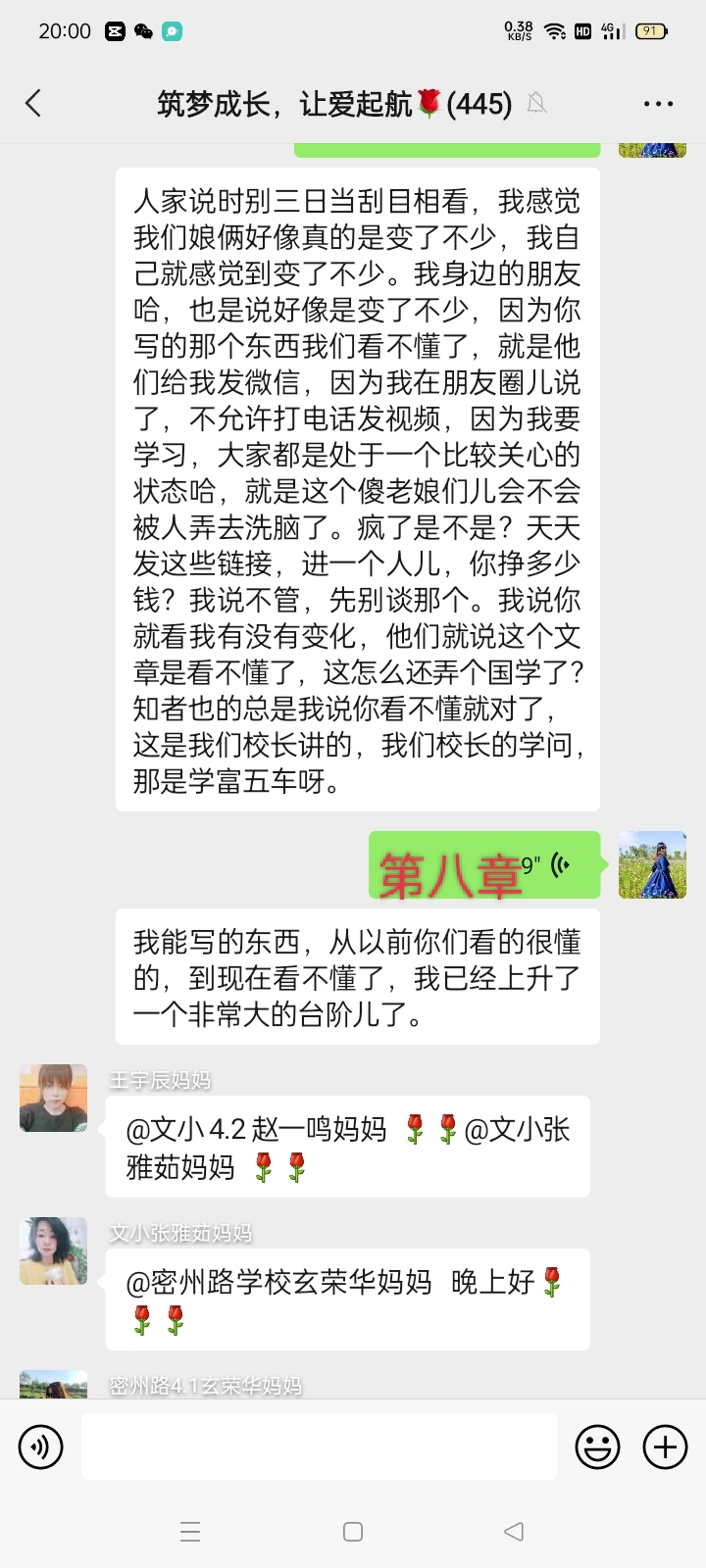Tap 王宇辰妈妈's profile avatar
Screen dimensions: 706x1568
(x=52, y=1098)
